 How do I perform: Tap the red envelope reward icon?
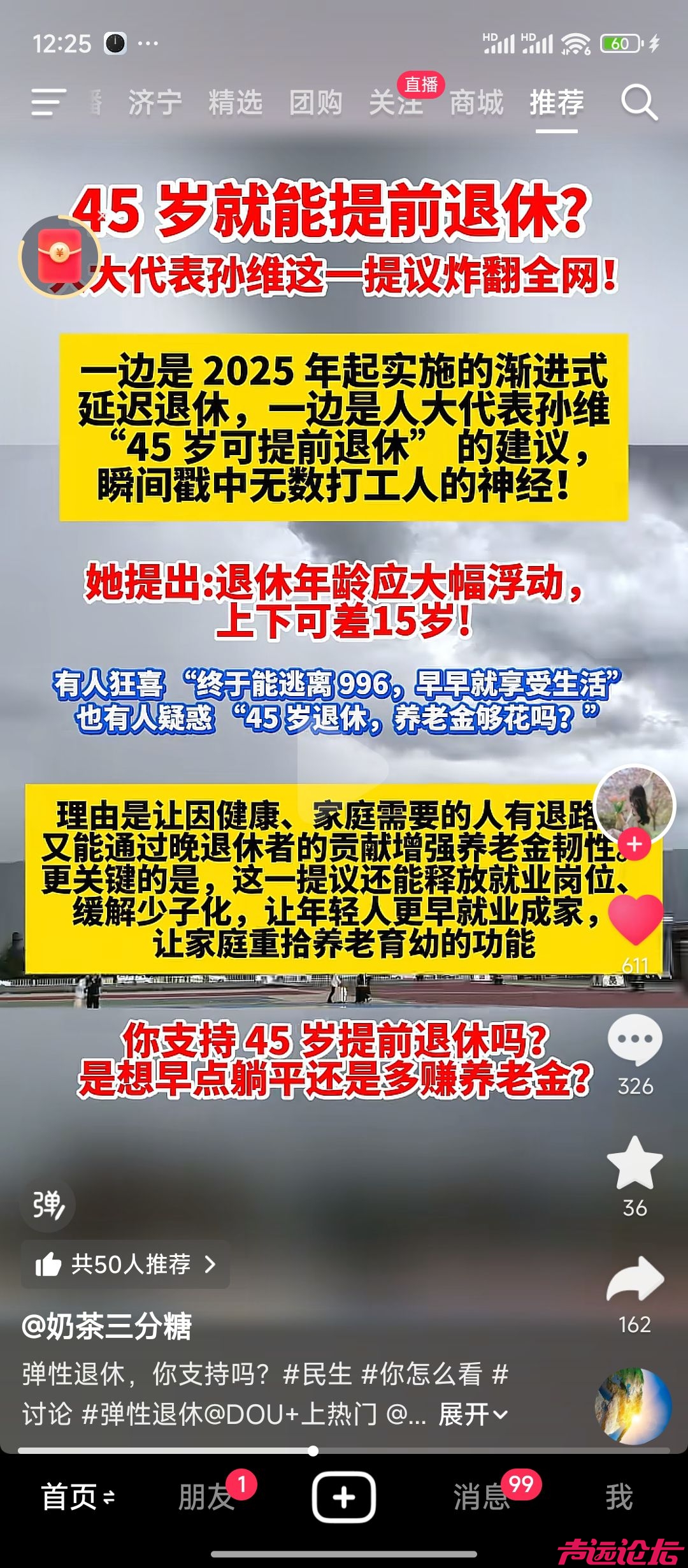pyautogui.click(x=59, y=257)
